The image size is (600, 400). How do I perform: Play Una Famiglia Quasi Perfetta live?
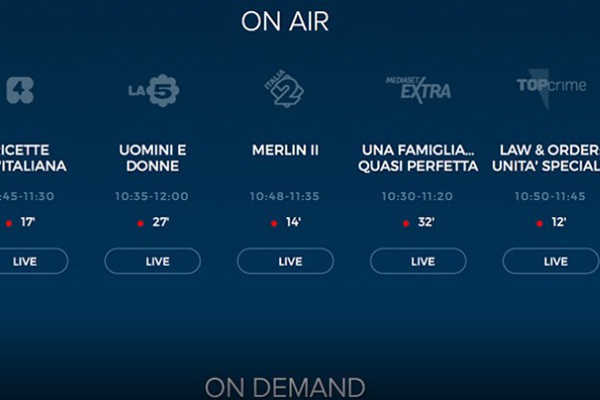point(418,261)
